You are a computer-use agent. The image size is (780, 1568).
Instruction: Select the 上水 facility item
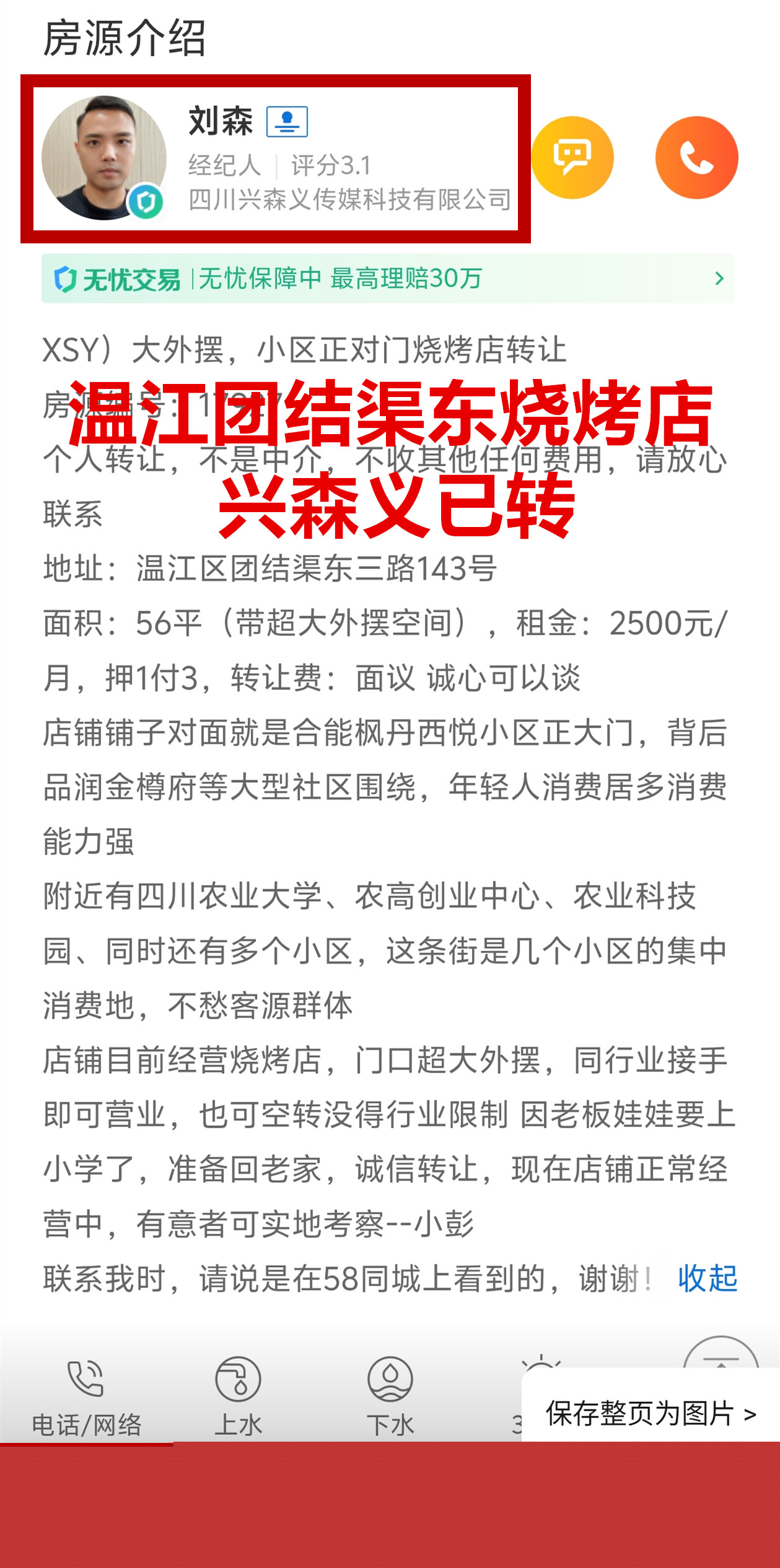[x=238, y=1396]
